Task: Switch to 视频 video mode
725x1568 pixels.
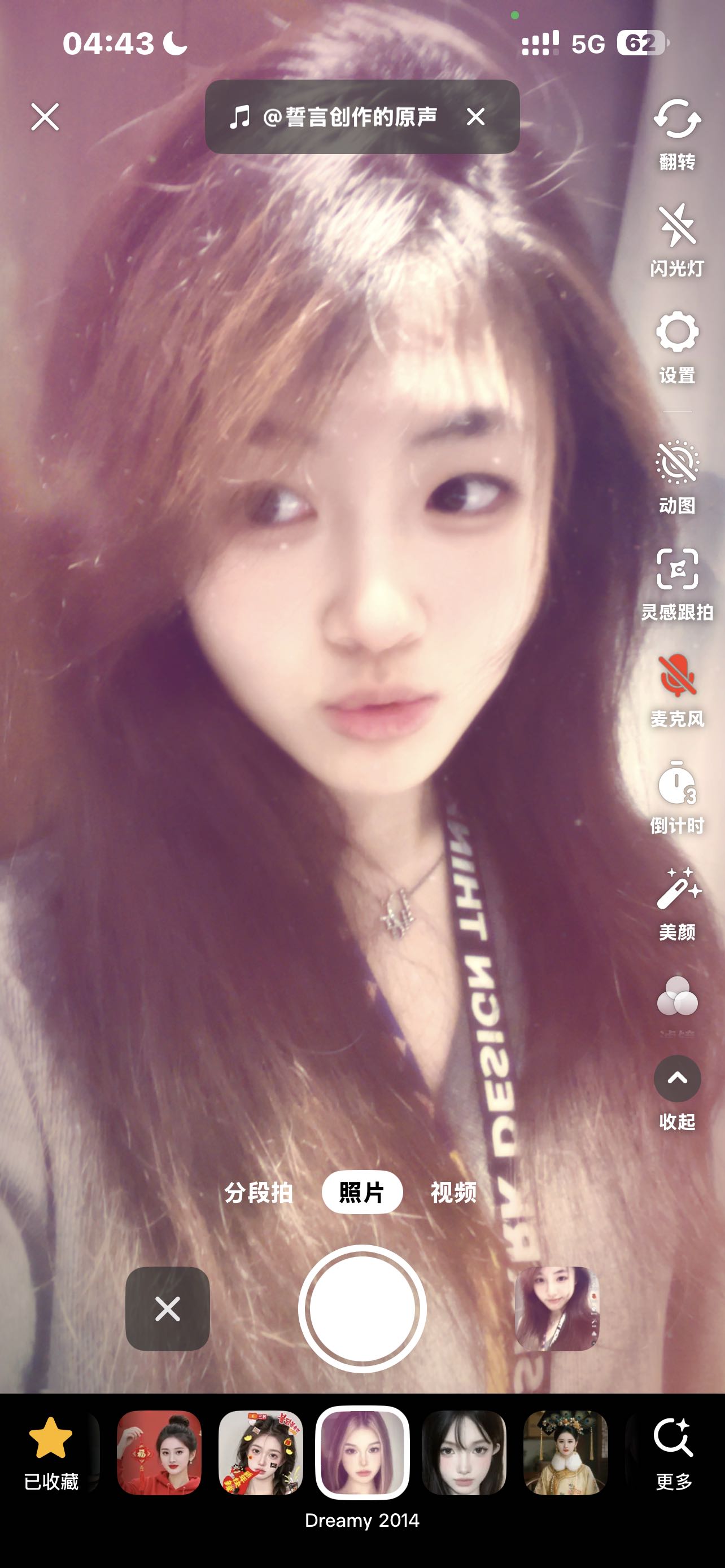Action: (453, 1192)
